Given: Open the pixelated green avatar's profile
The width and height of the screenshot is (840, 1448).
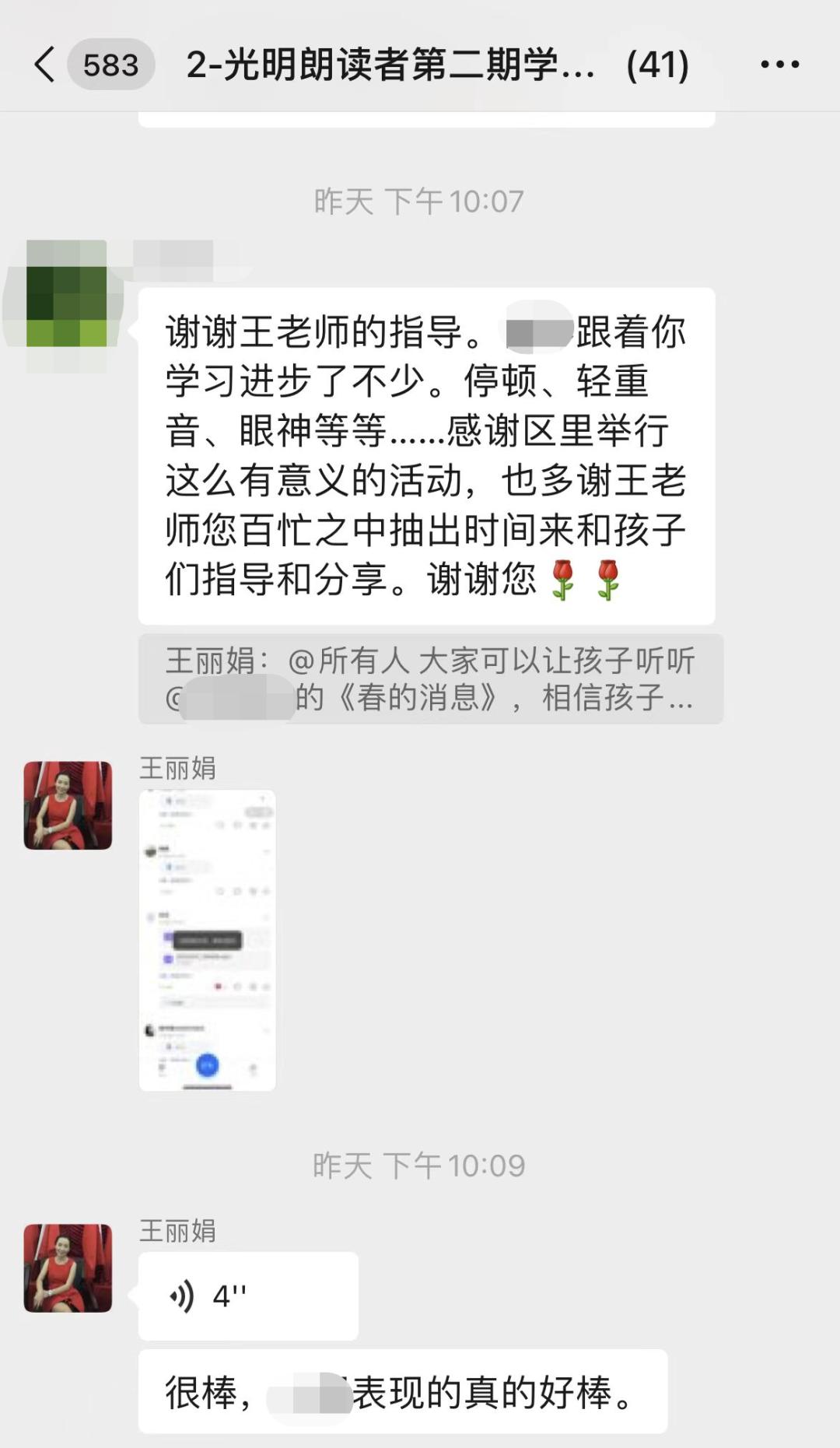Looking at the screenshot, I should tap(67, 294).
